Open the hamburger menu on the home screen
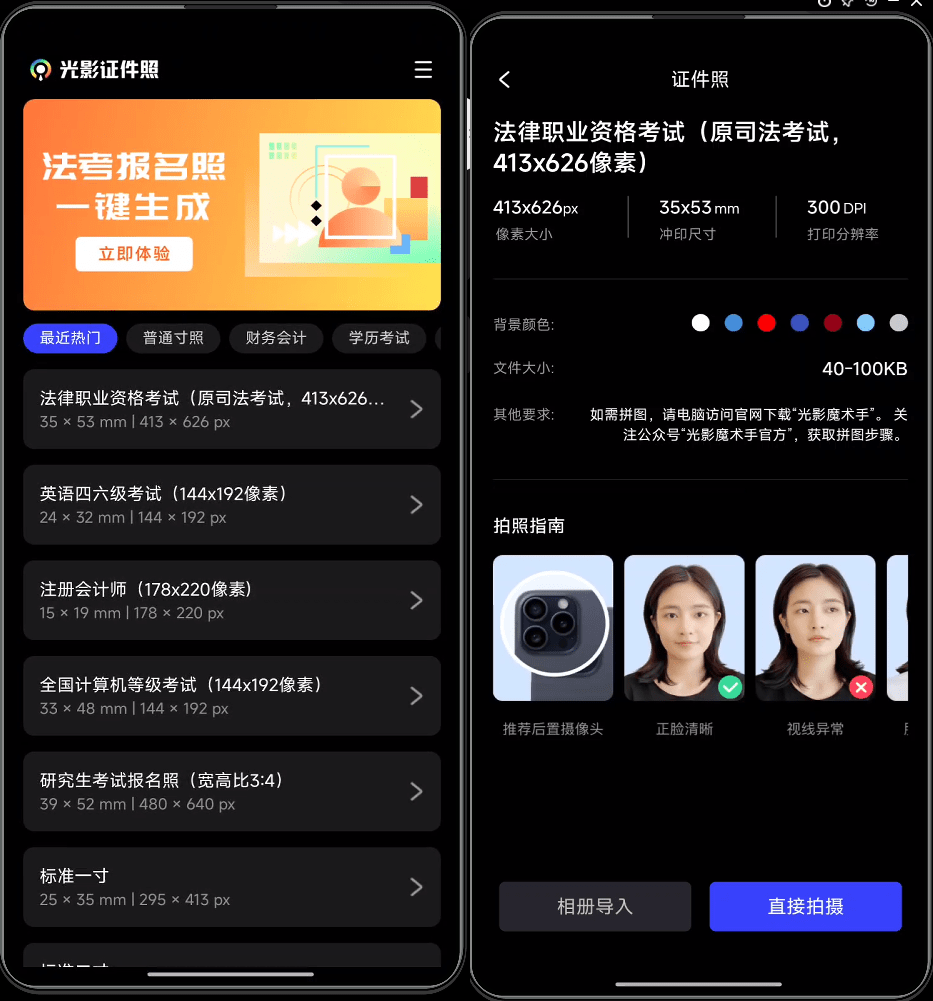 pos(423,69)
